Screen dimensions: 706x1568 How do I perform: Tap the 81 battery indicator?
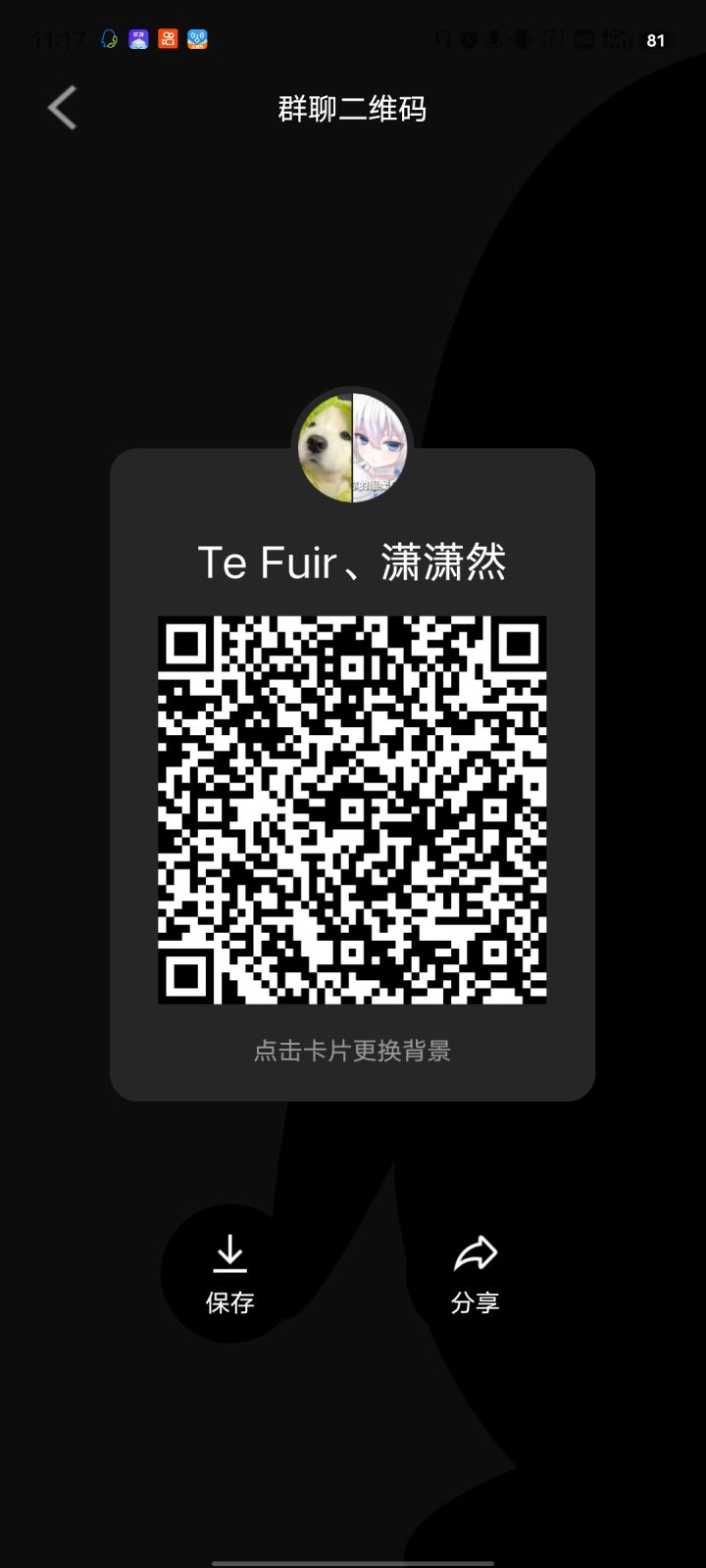pyautogui.click(x=655, y=41)
